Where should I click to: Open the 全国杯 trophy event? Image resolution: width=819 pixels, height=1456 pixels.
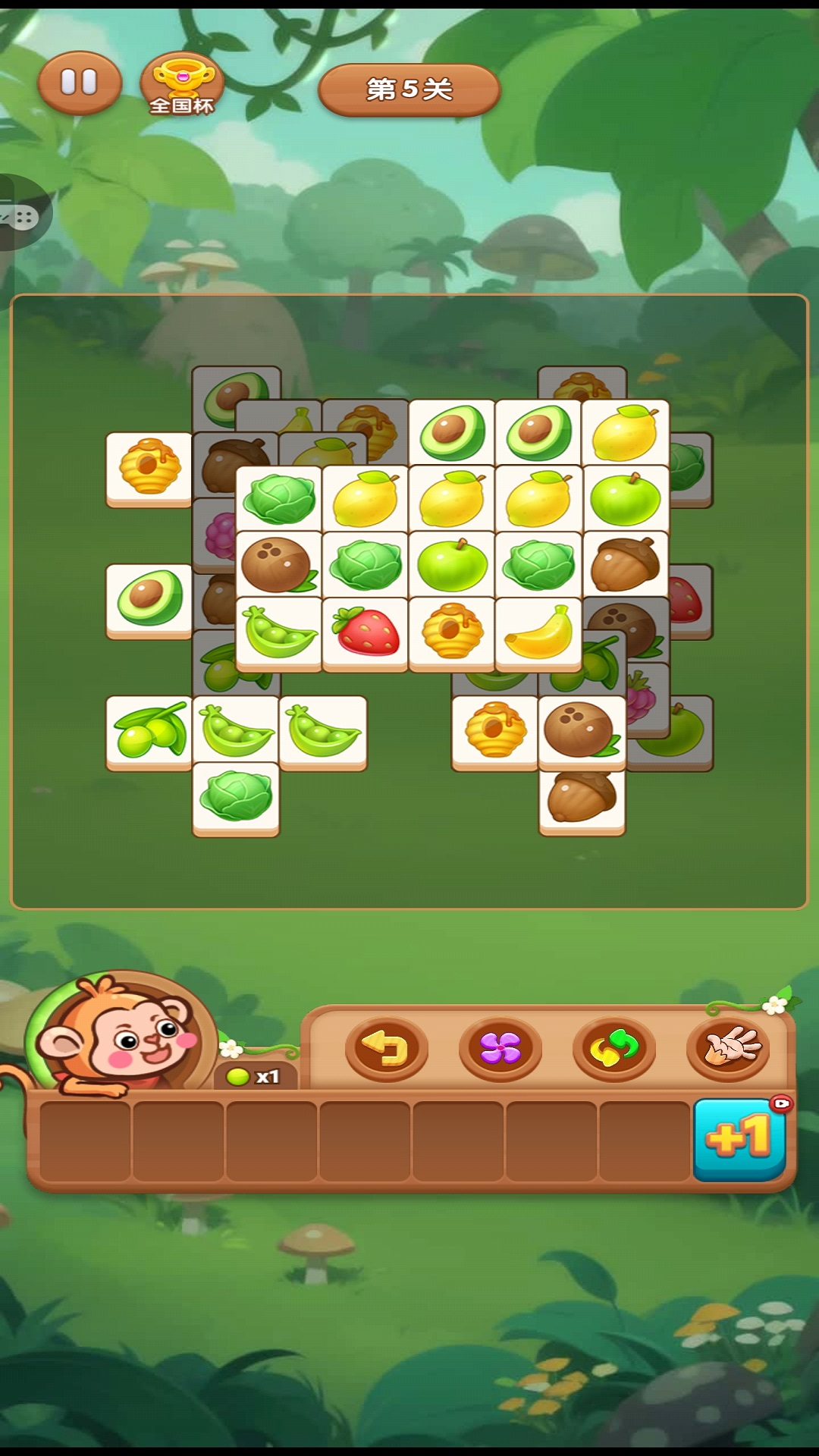[x=182, y=84]
